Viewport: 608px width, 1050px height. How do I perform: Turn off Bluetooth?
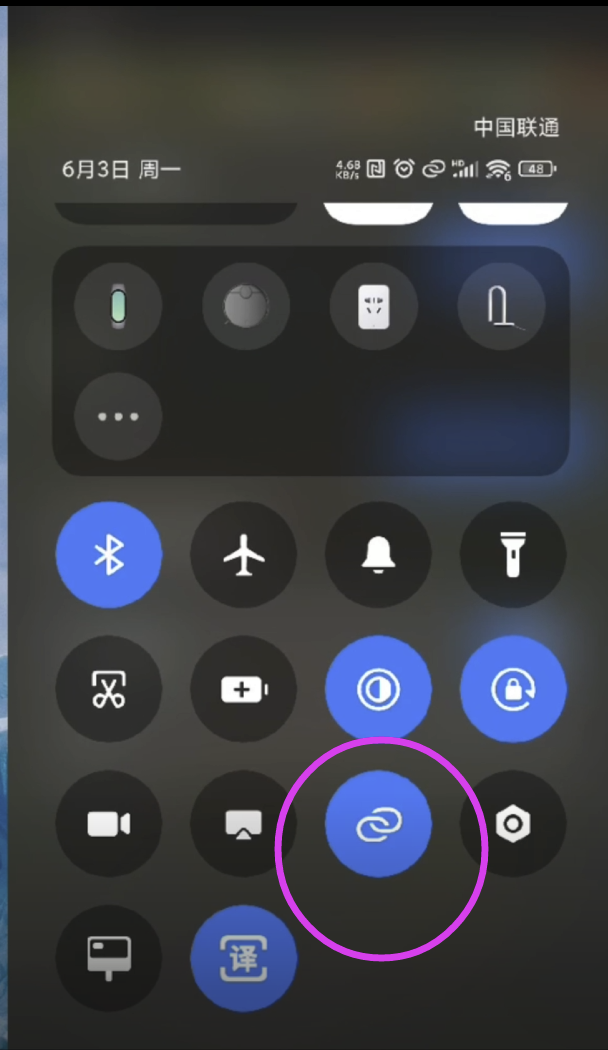(x=108, y=555)
